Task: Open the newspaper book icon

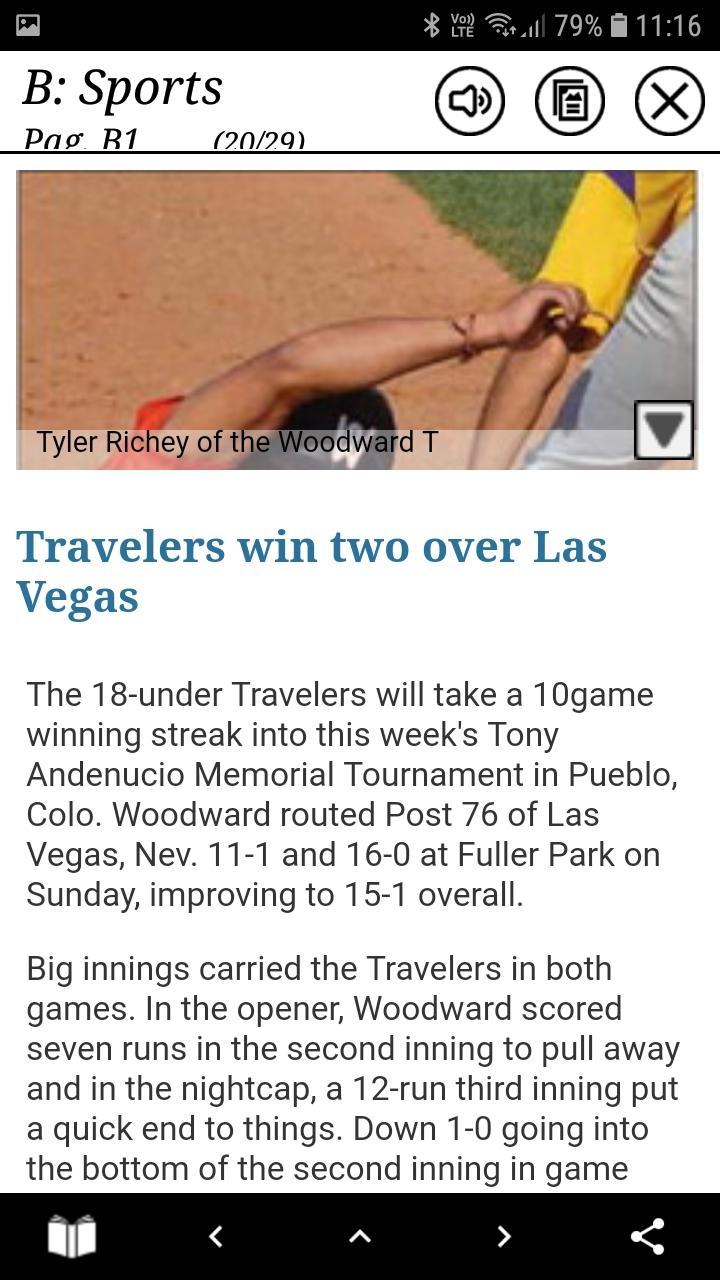Action: [x=72, y=1237]
